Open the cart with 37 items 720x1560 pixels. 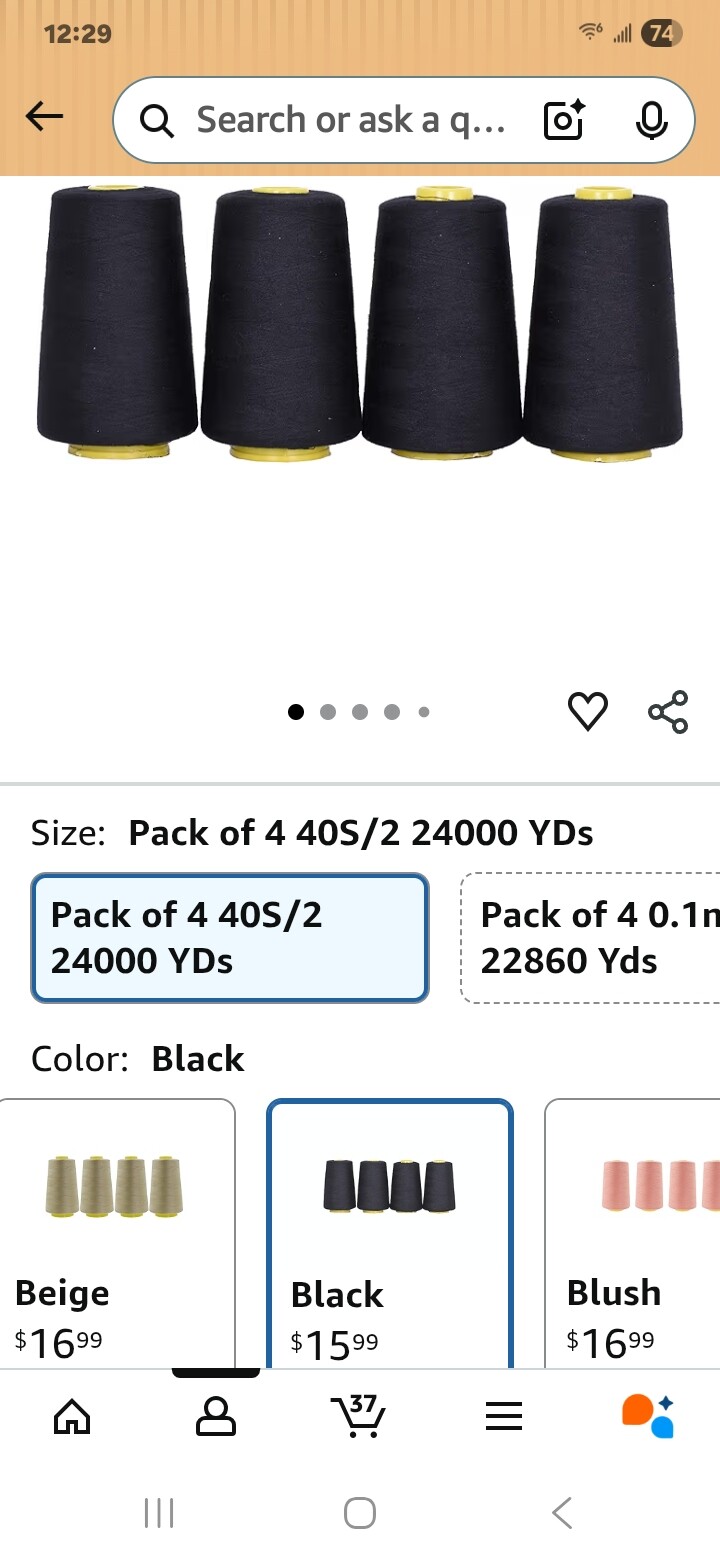tap(359, 1416)
